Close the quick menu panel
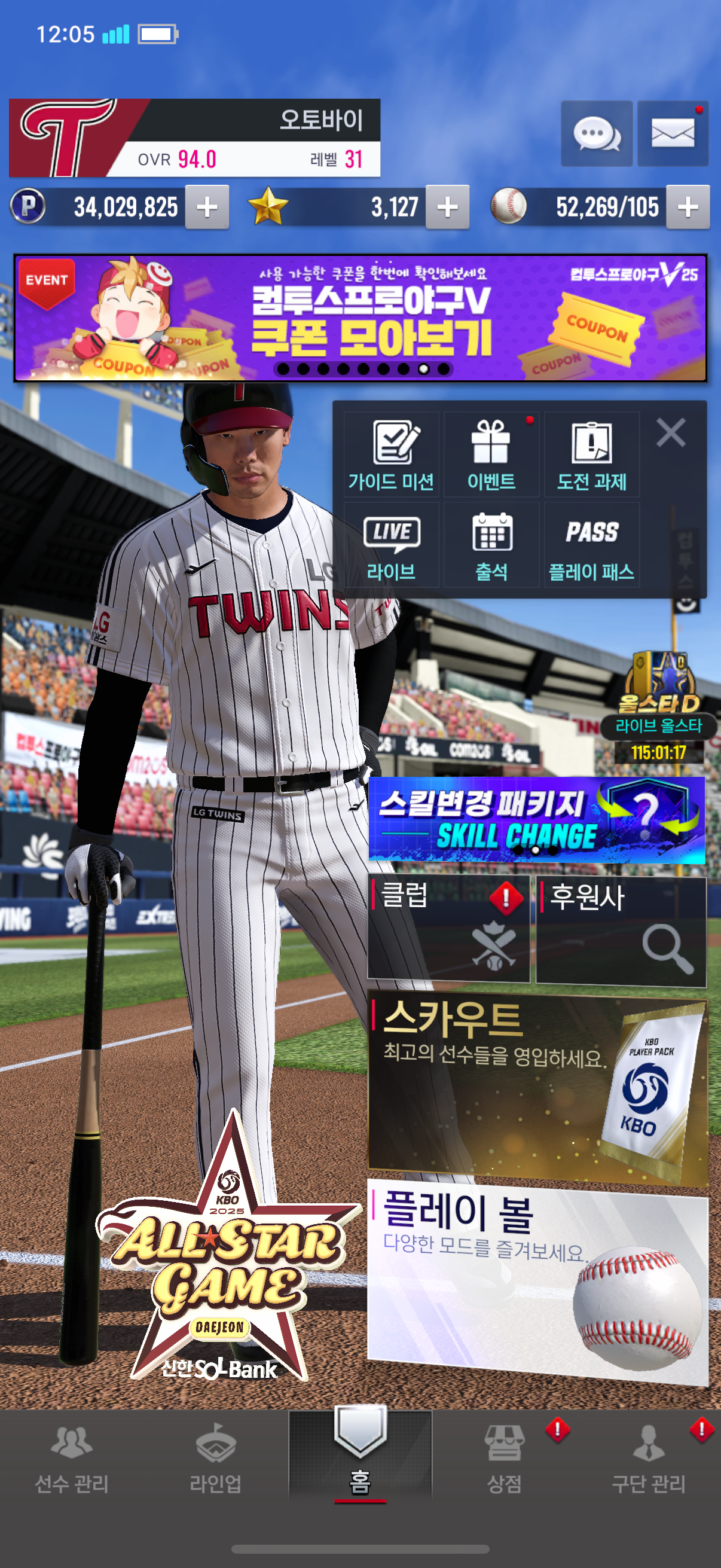This screenshot has width=721, height=1568. 671,433
